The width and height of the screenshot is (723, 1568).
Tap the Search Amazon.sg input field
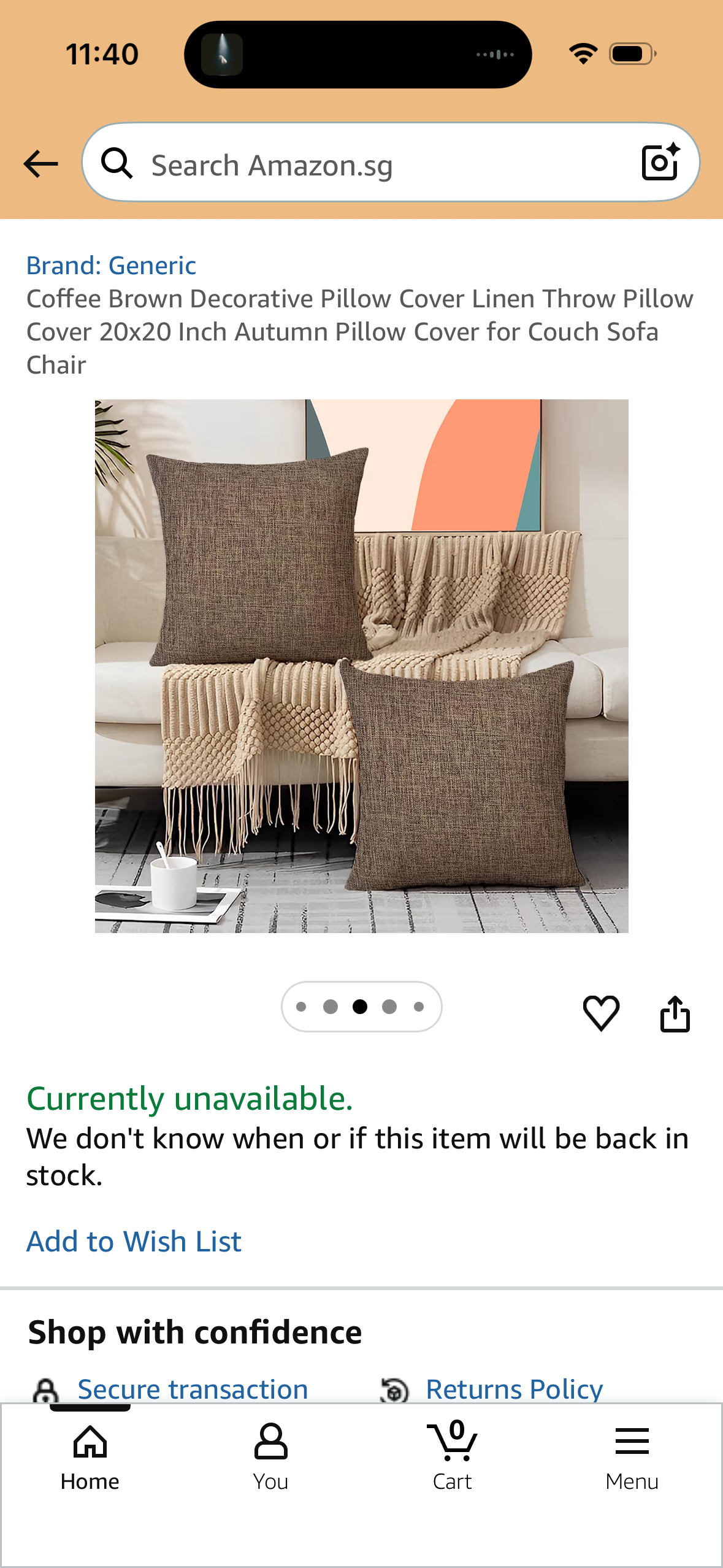[368, 163]
